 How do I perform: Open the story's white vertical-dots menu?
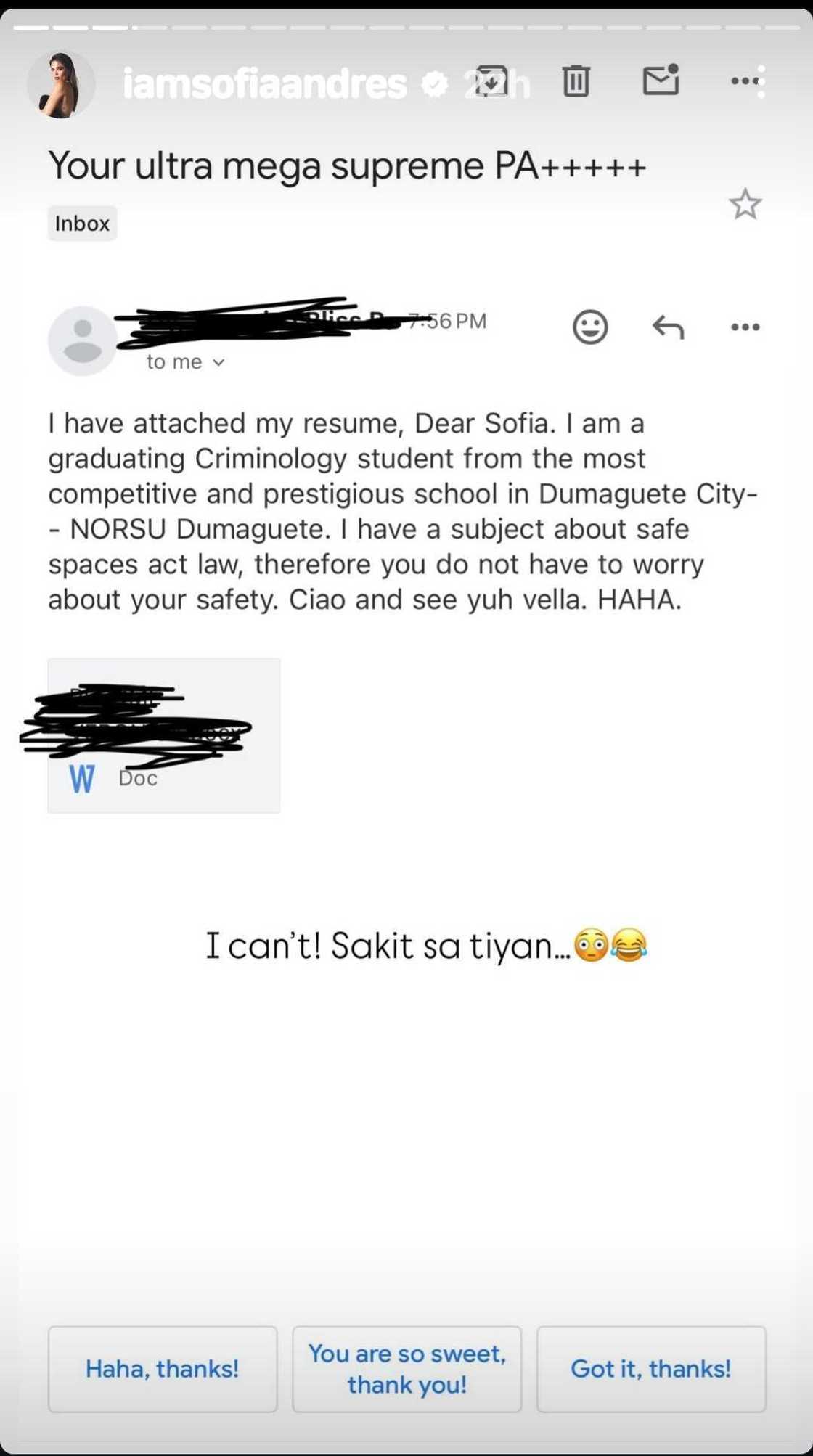(761, 81)
